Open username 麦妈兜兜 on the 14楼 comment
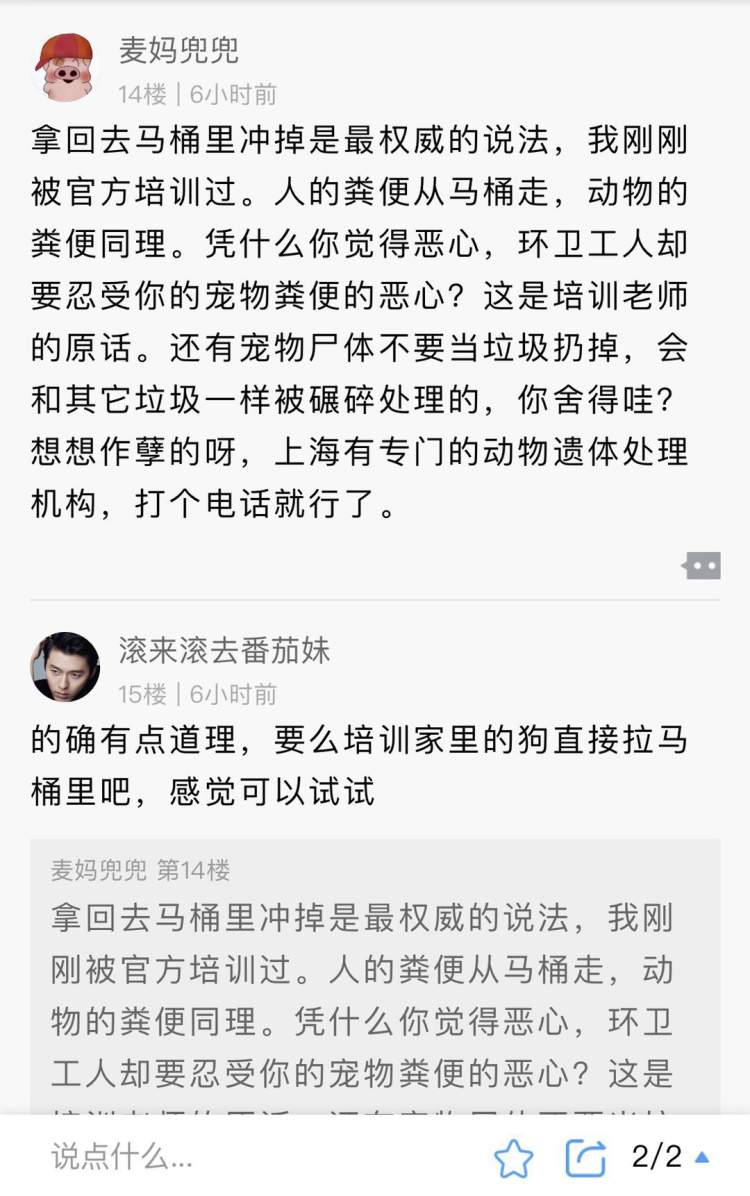750x1196 pixels. click(x=179, y=51)
